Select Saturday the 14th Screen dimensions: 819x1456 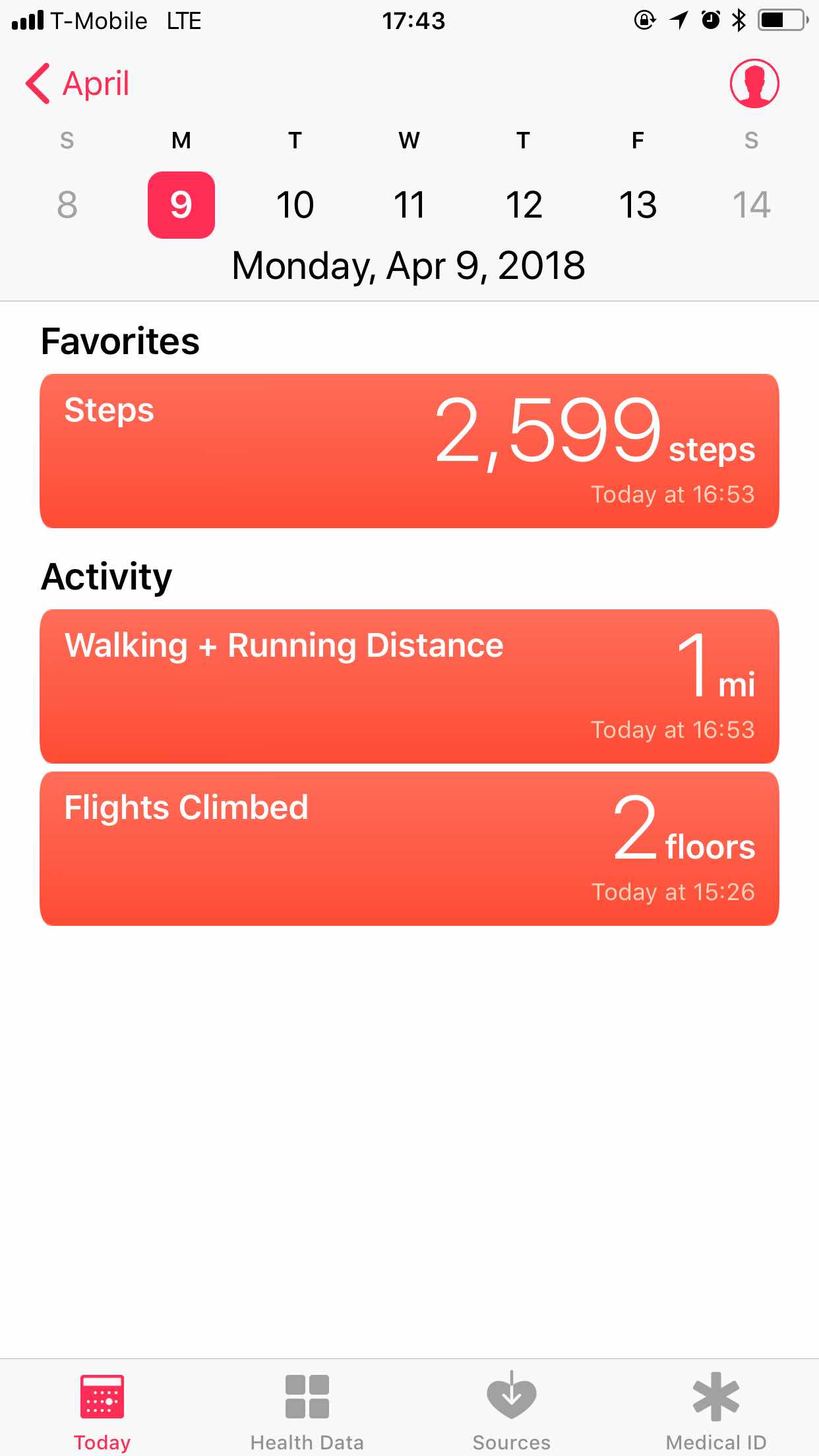752,204
